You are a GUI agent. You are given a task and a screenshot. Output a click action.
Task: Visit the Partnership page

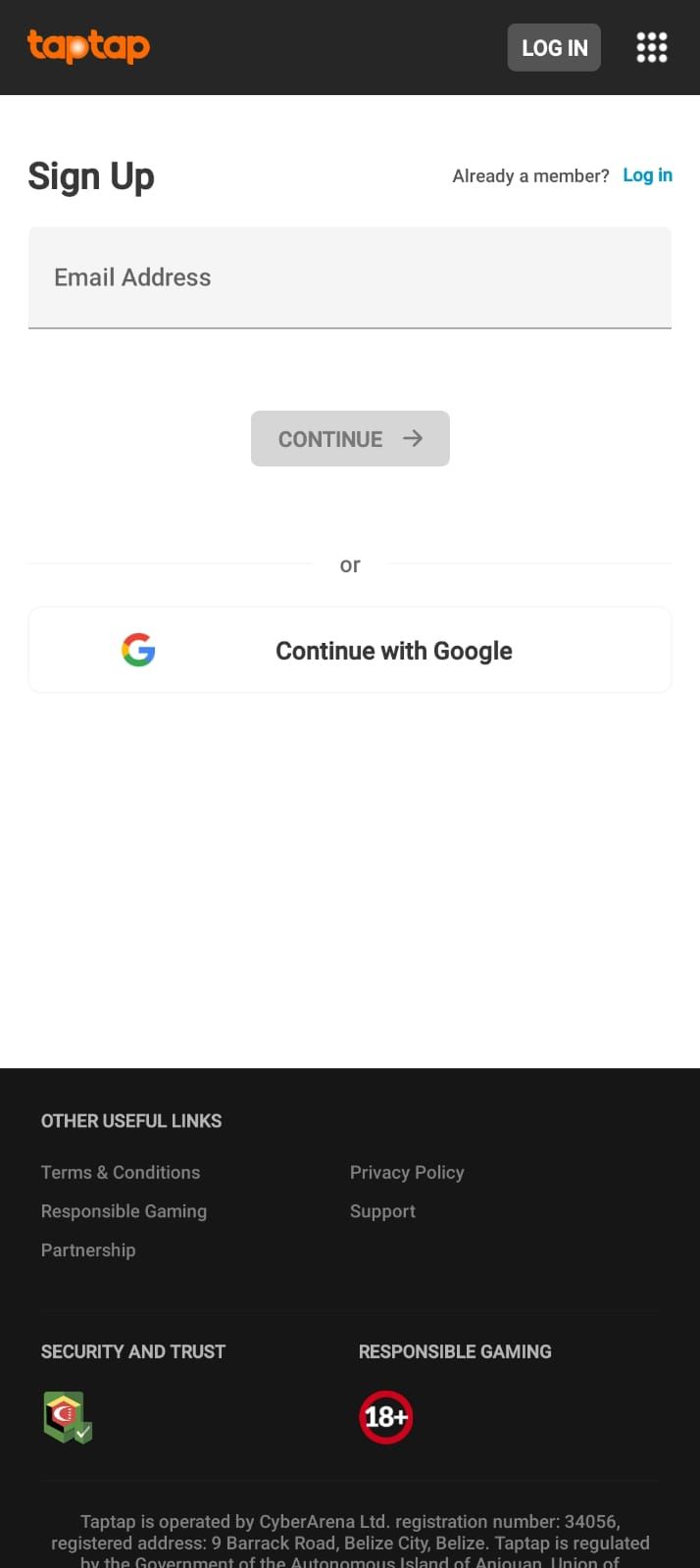(88, 1250)
